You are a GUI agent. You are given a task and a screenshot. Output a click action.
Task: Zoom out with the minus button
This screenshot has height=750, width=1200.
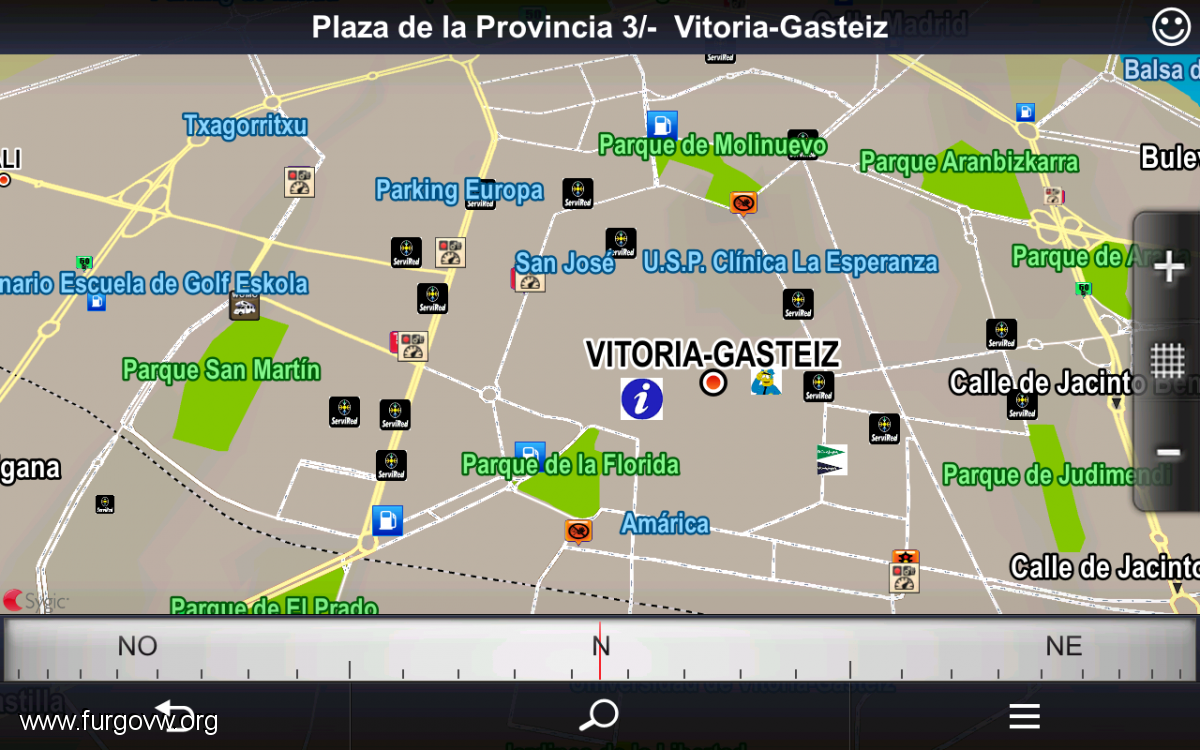1168,453
